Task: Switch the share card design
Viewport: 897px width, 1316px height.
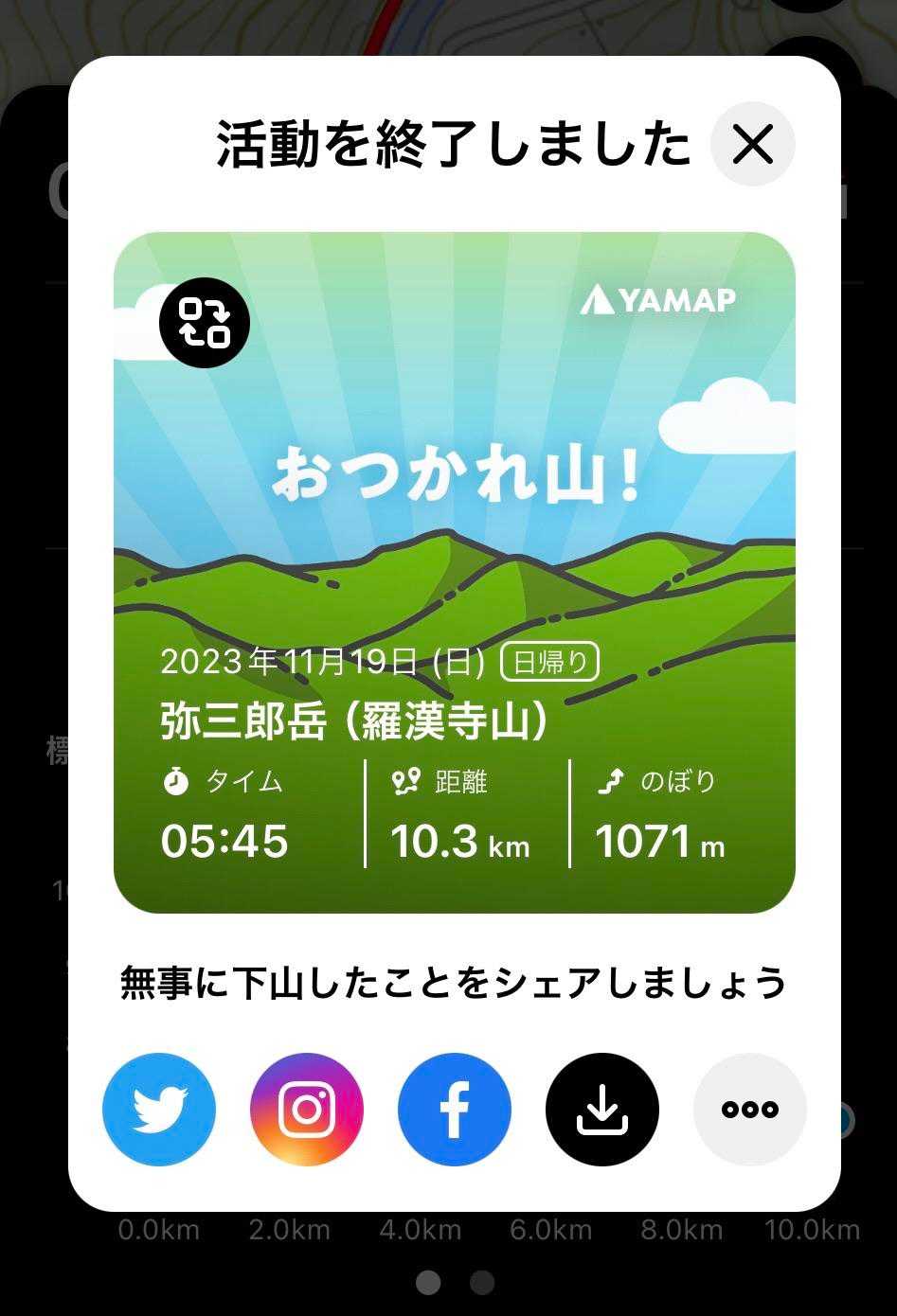Action: tap(205, 323)
